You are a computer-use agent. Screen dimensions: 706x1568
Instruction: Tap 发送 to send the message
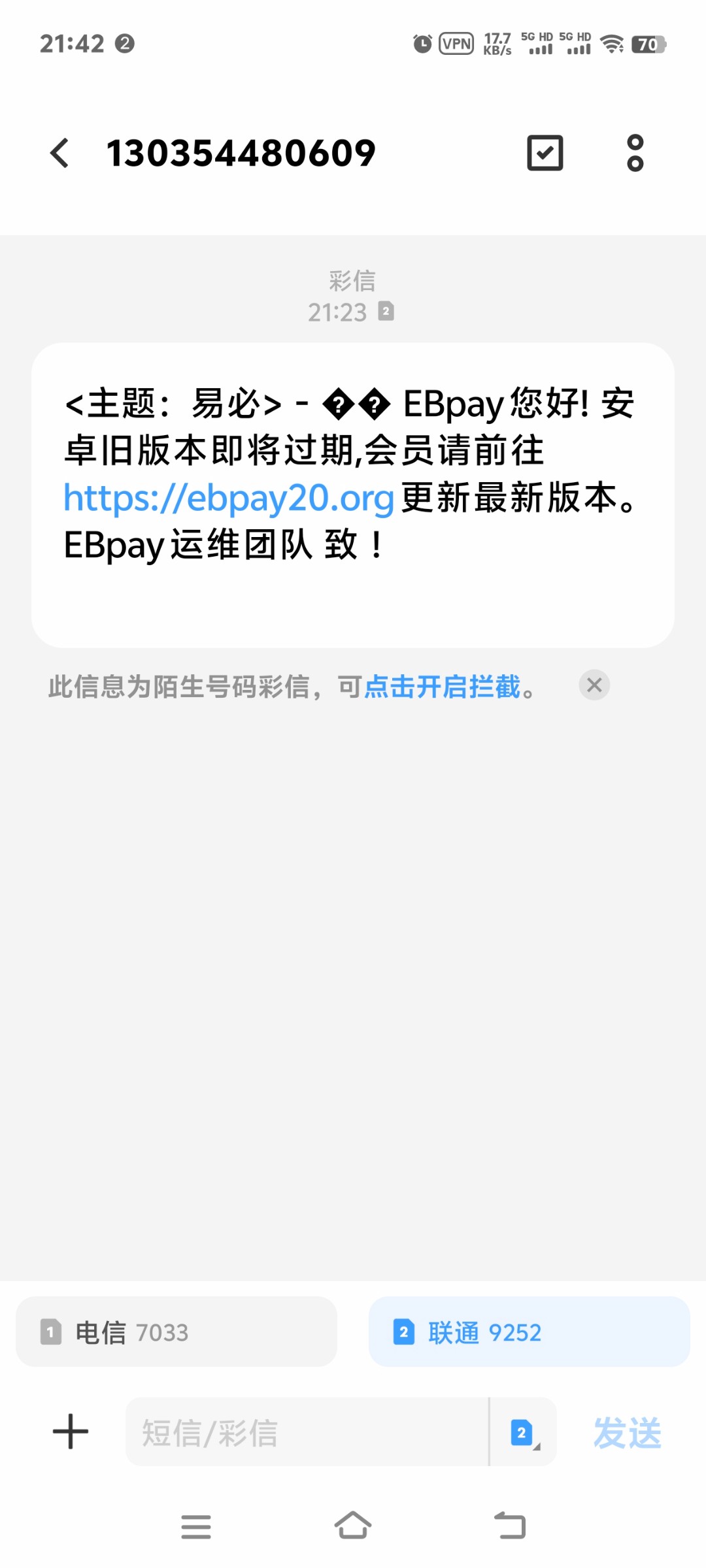[x=627, y=1433]
